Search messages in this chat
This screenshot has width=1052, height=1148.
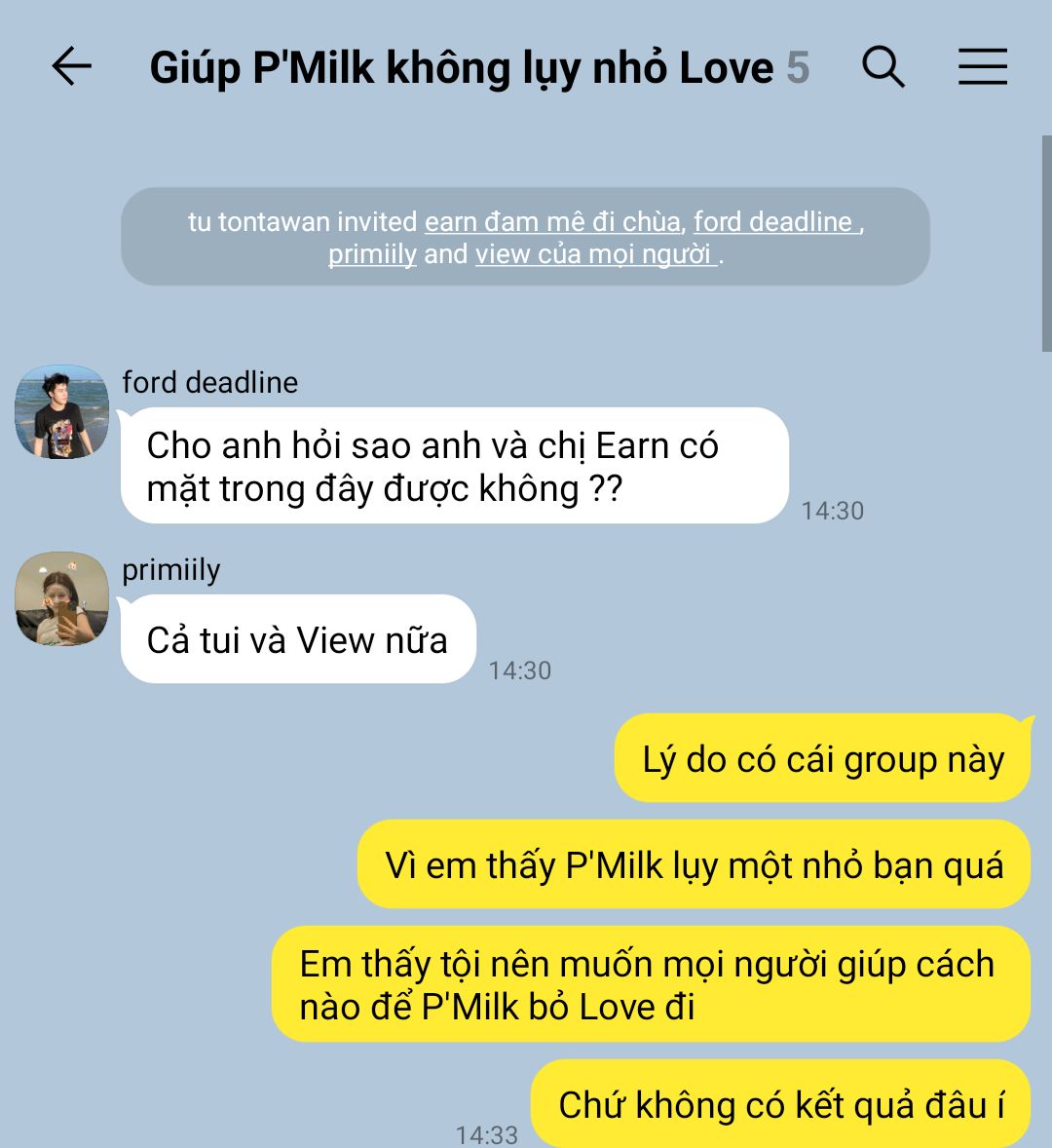click(883, 67)
